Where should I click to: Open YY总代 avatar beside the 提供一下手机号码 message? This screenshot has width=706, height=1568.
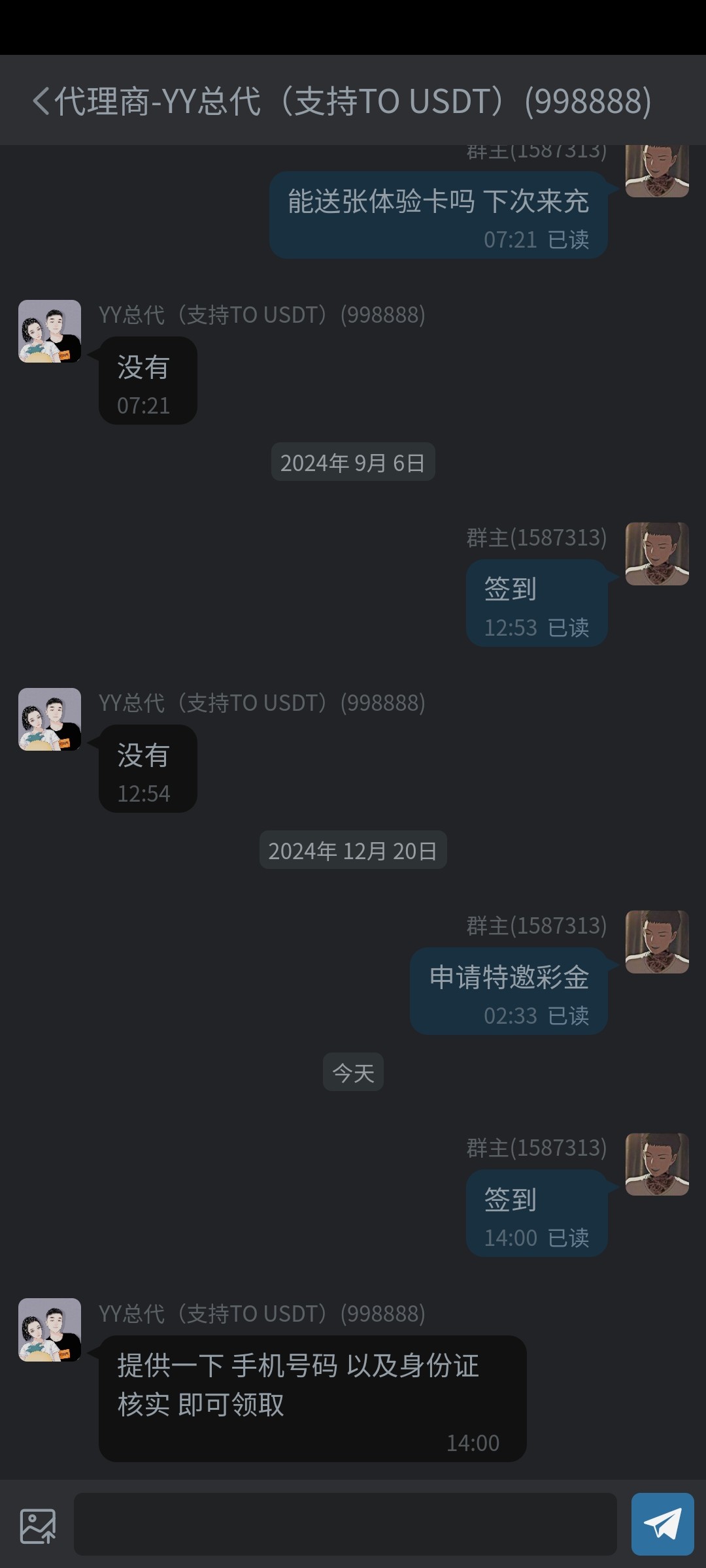[50, 1330]
